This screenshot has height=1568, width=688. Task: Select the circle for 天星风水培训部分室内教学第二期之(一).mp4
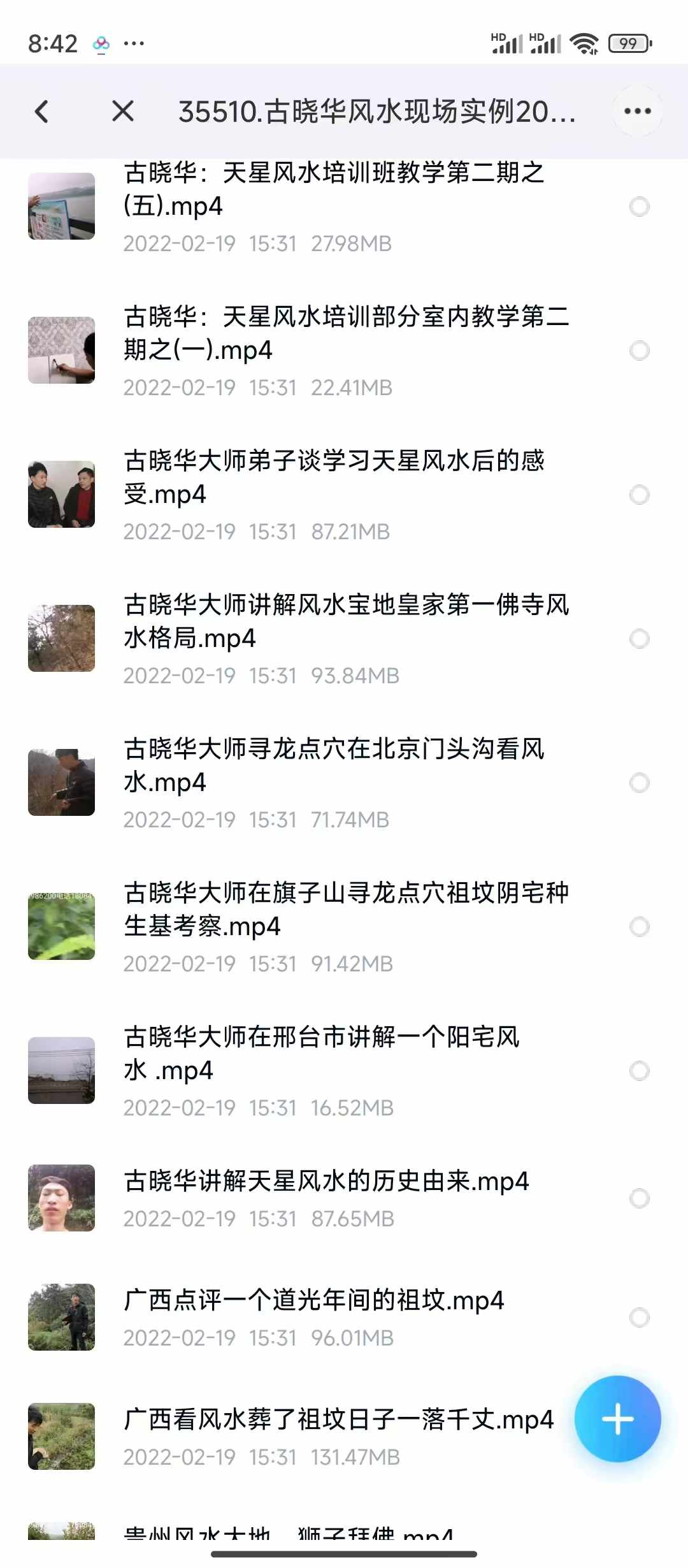(x=639, y=351)
